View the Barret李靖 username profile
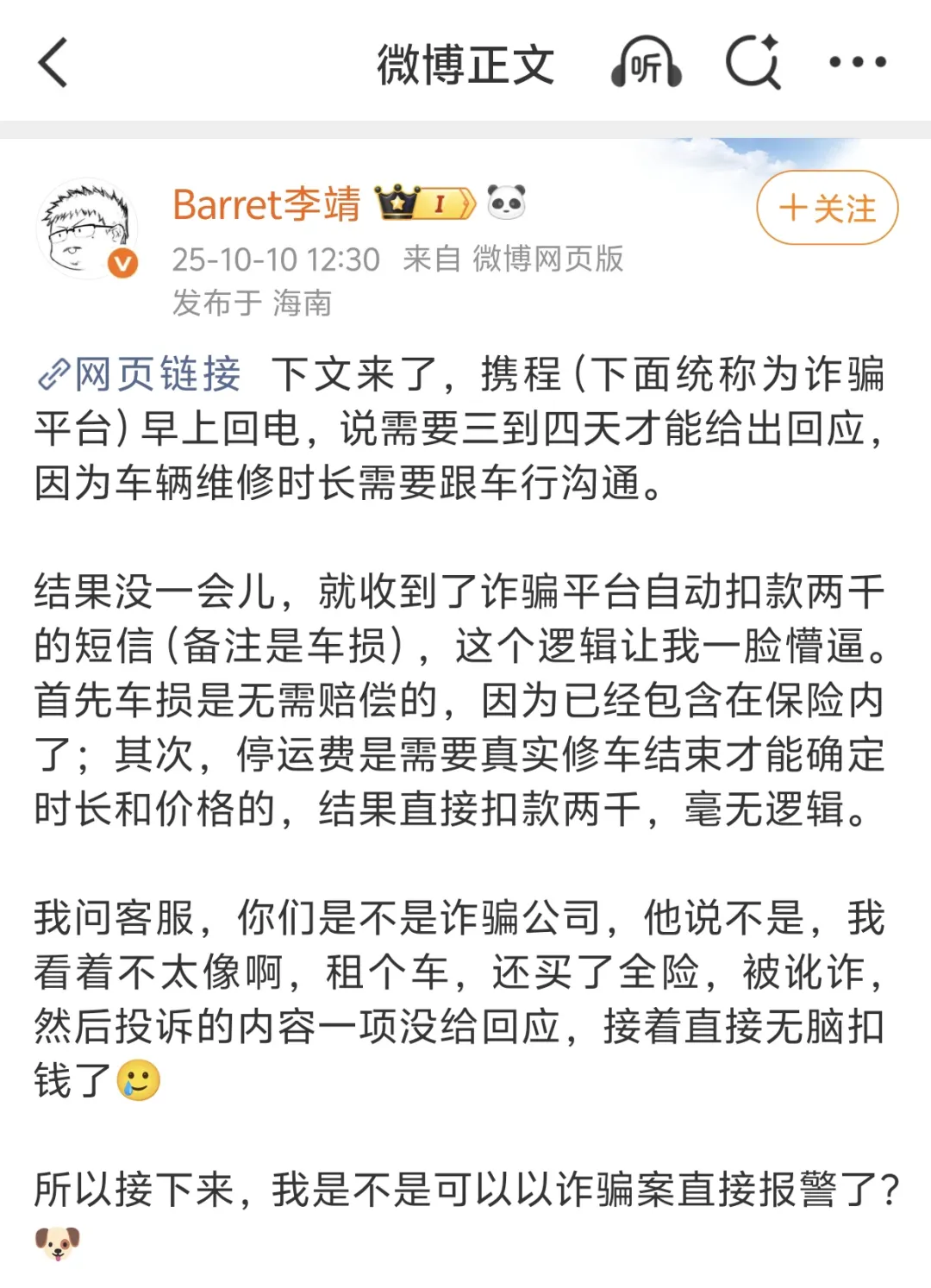Screen dimensions: 931x1288 point(266,205)
